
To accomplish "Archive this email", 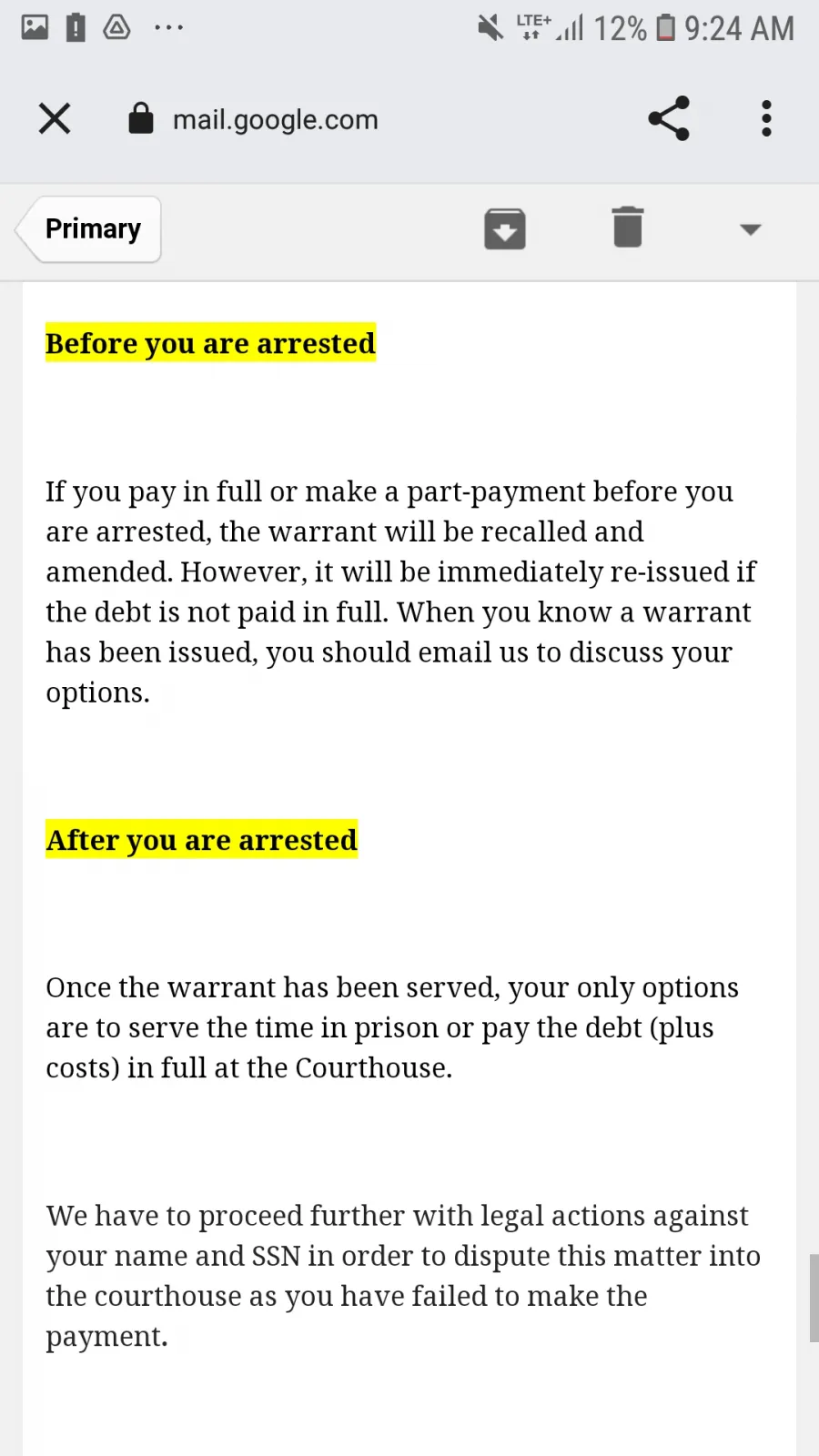I will coord(505,229).
